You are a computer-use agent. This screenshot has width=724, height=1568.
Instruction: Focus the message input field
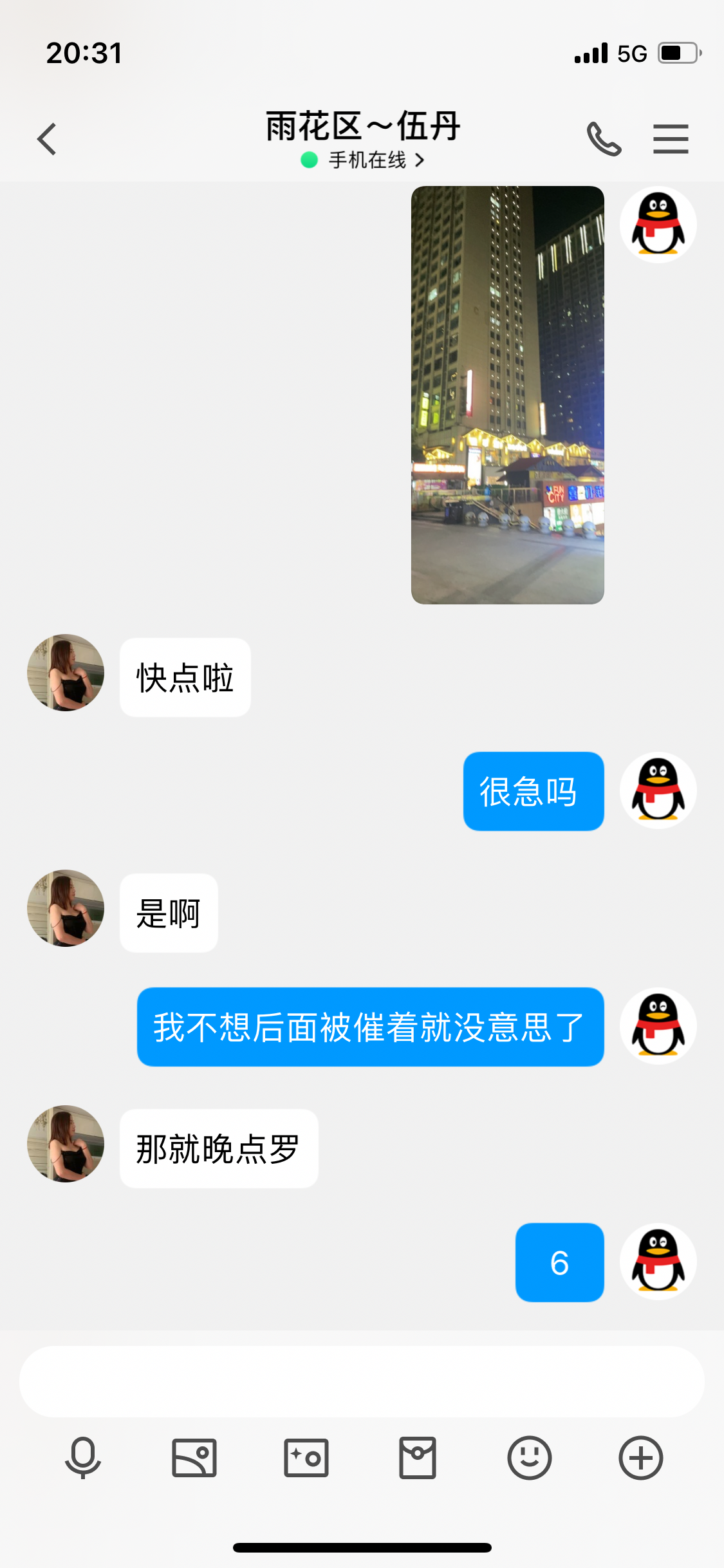click(362, 1381)
